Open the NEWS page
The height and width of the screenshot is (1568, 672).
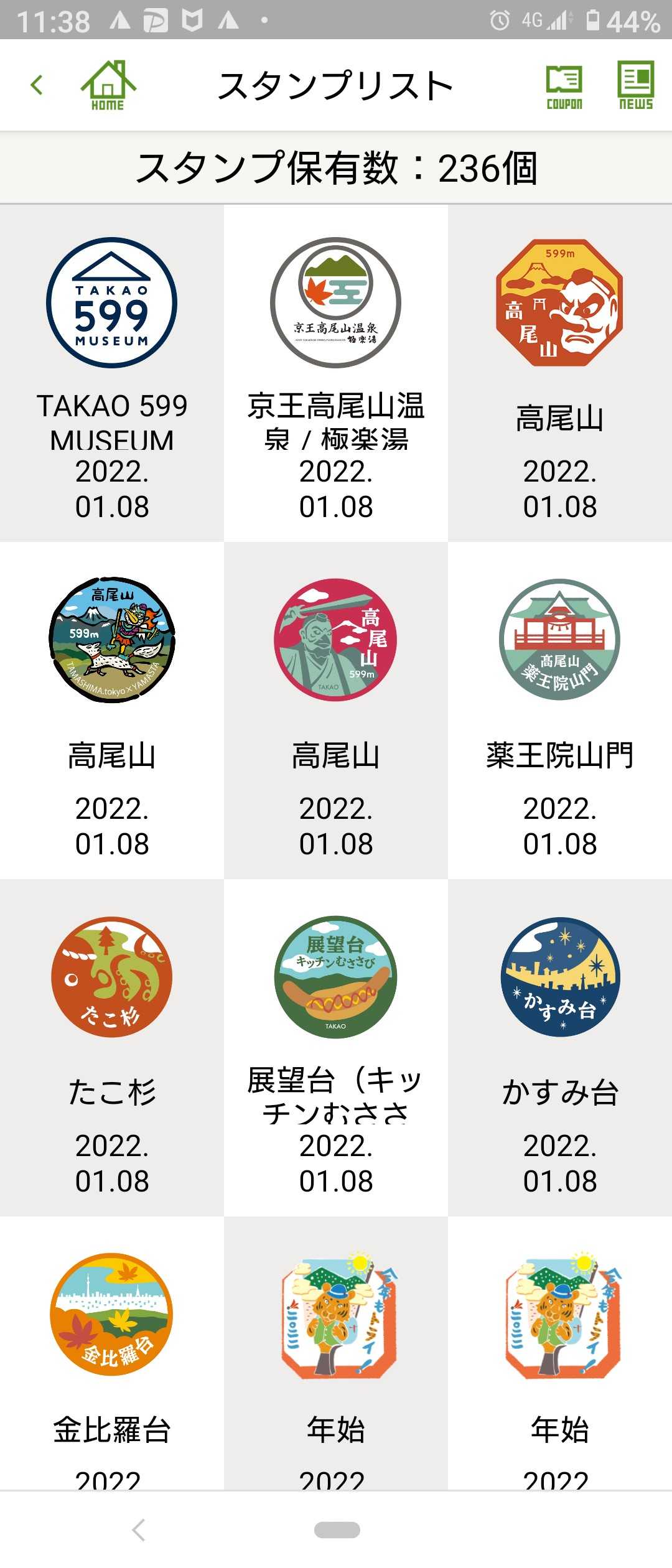[635, 86]
